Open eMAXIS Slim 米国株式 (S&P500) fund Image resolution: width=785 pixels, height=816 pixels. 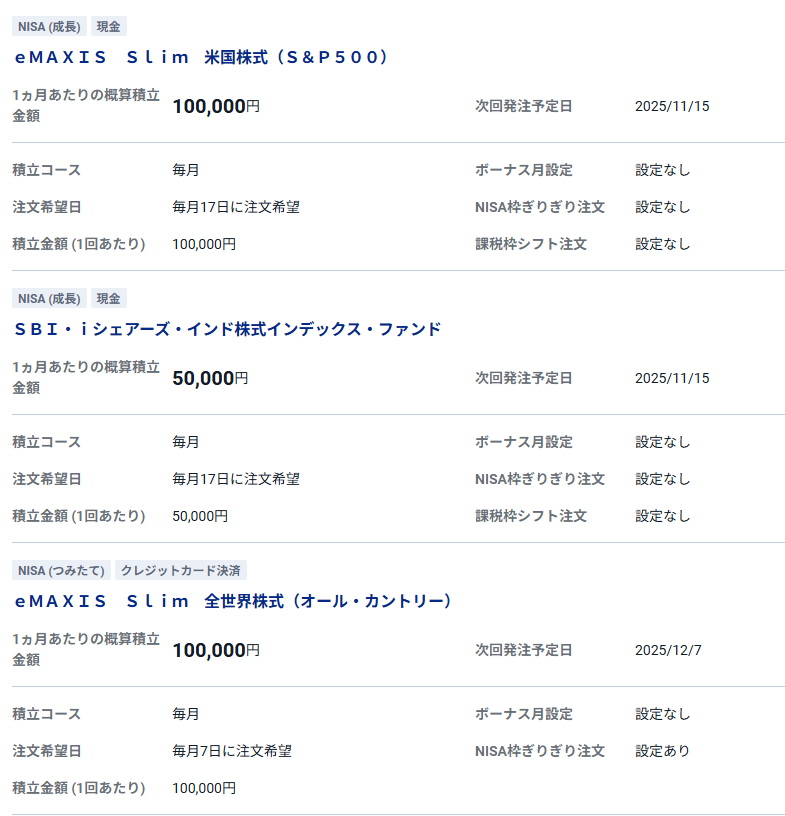click(201, 58)
